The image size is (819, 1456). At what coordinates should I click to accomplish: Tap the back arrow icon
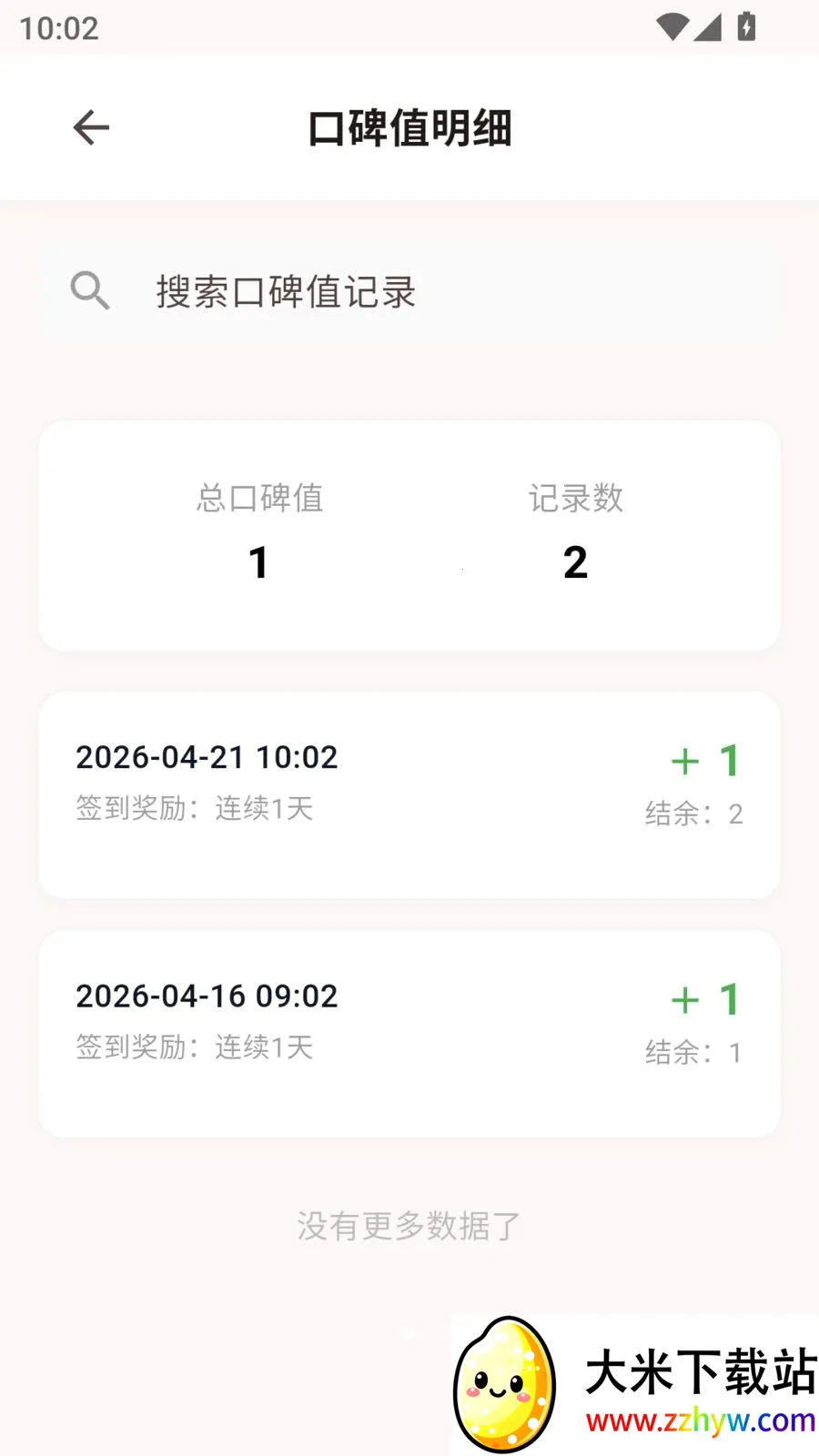pos(89,127)
